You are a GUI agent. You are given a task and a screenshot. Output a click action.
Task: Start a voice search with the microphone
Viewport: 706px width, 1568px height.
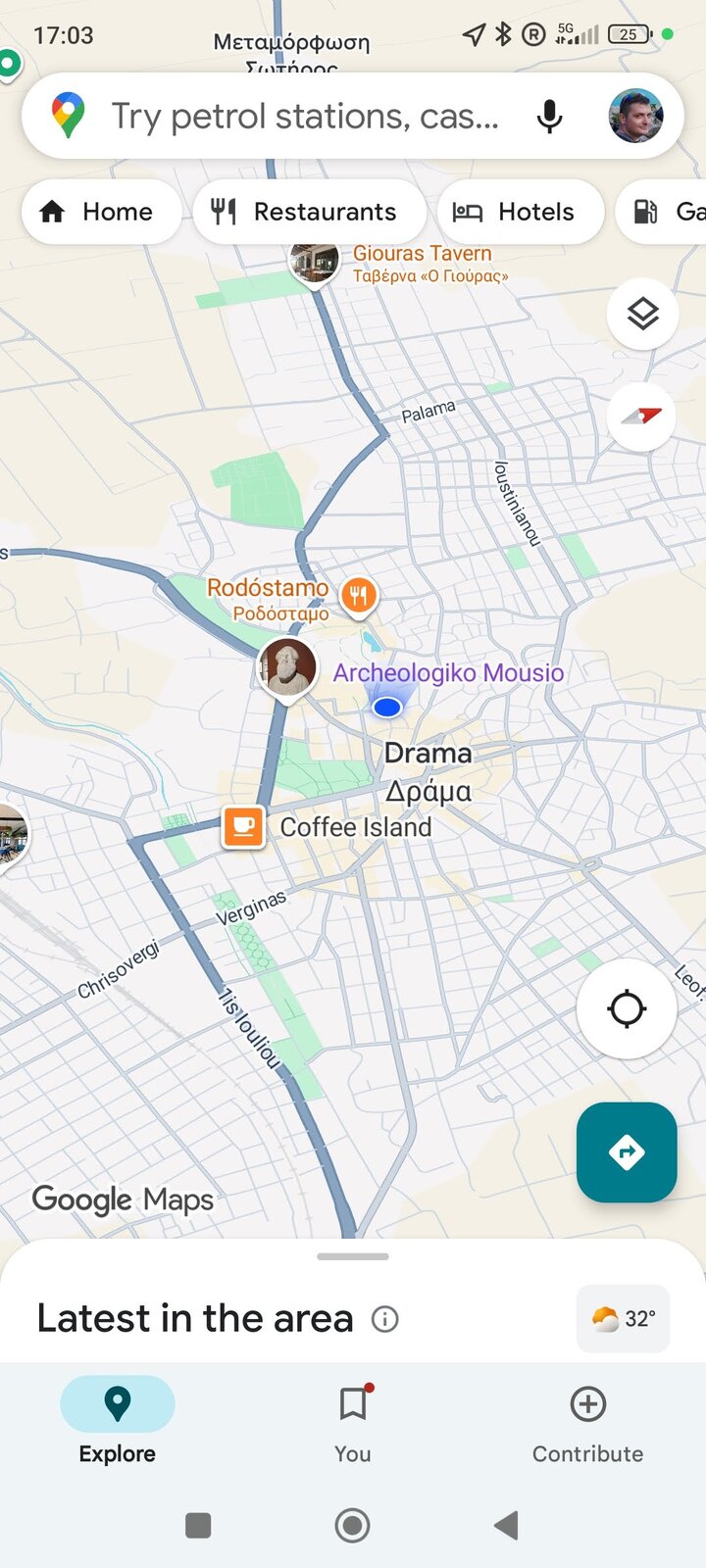tap(550, 117)
